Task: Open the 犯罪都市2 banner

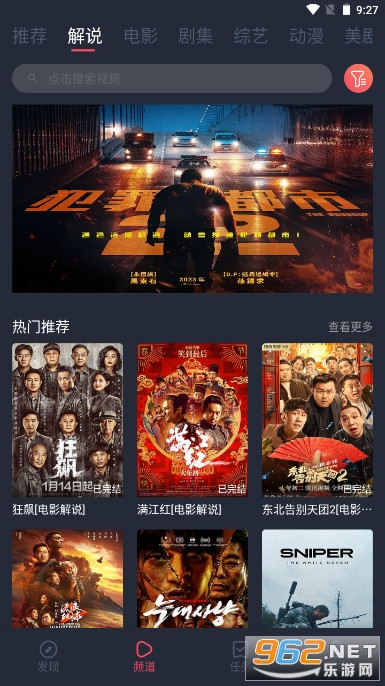Action: tap(192, 199)
